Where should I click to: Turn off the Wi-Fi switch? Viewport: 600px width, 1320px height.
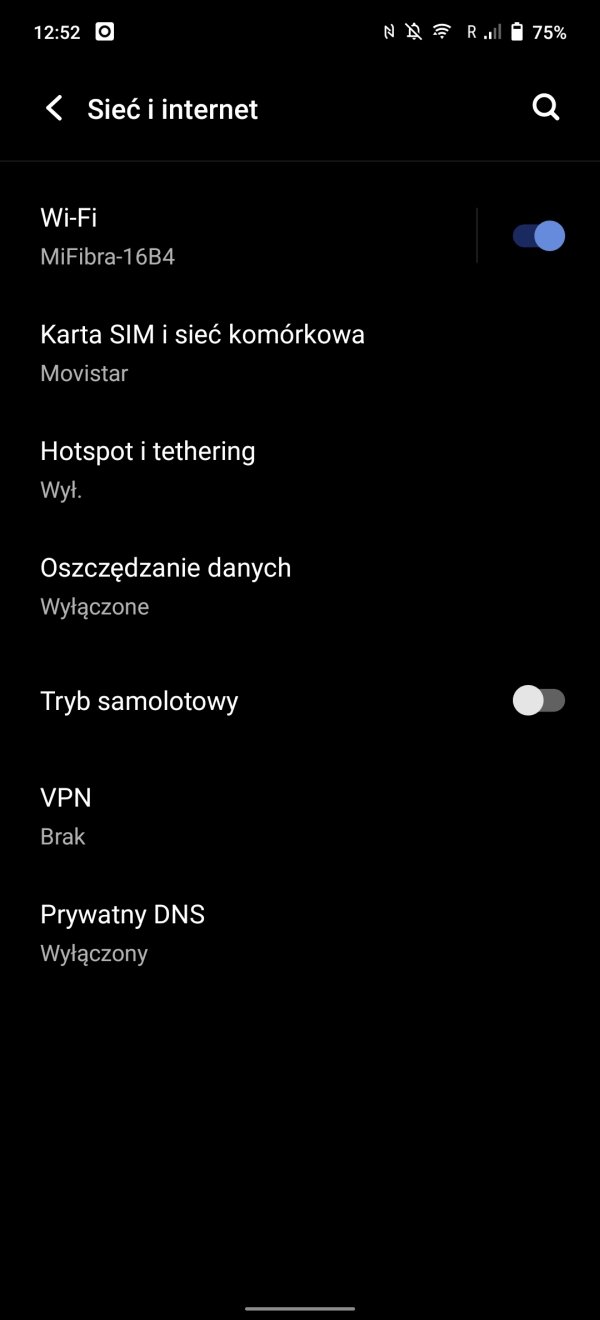539,236
